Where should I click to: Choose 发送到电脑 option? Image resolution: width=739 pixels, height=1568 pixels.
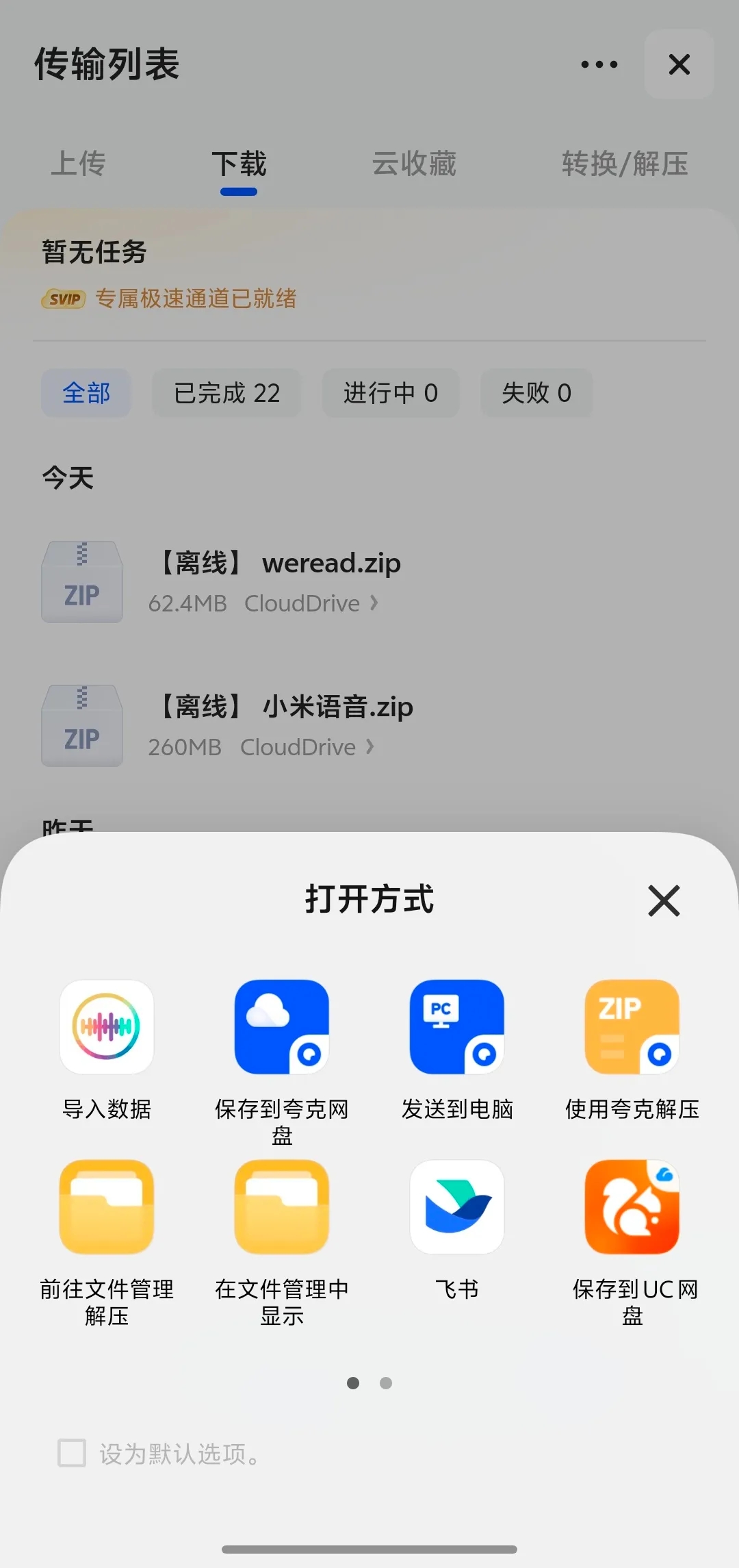pyautogui.click(x=457, y=1027)
